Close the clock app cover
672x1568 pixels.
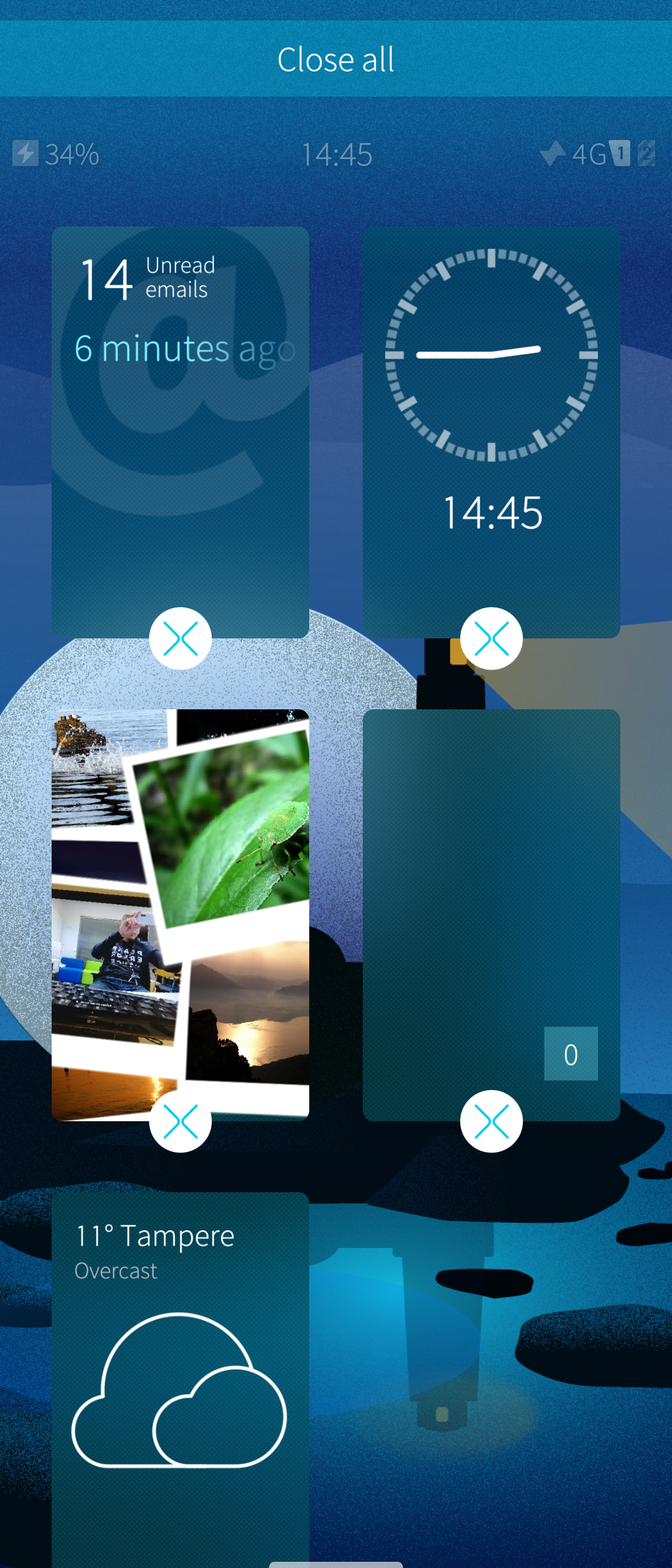pos(491,638)
